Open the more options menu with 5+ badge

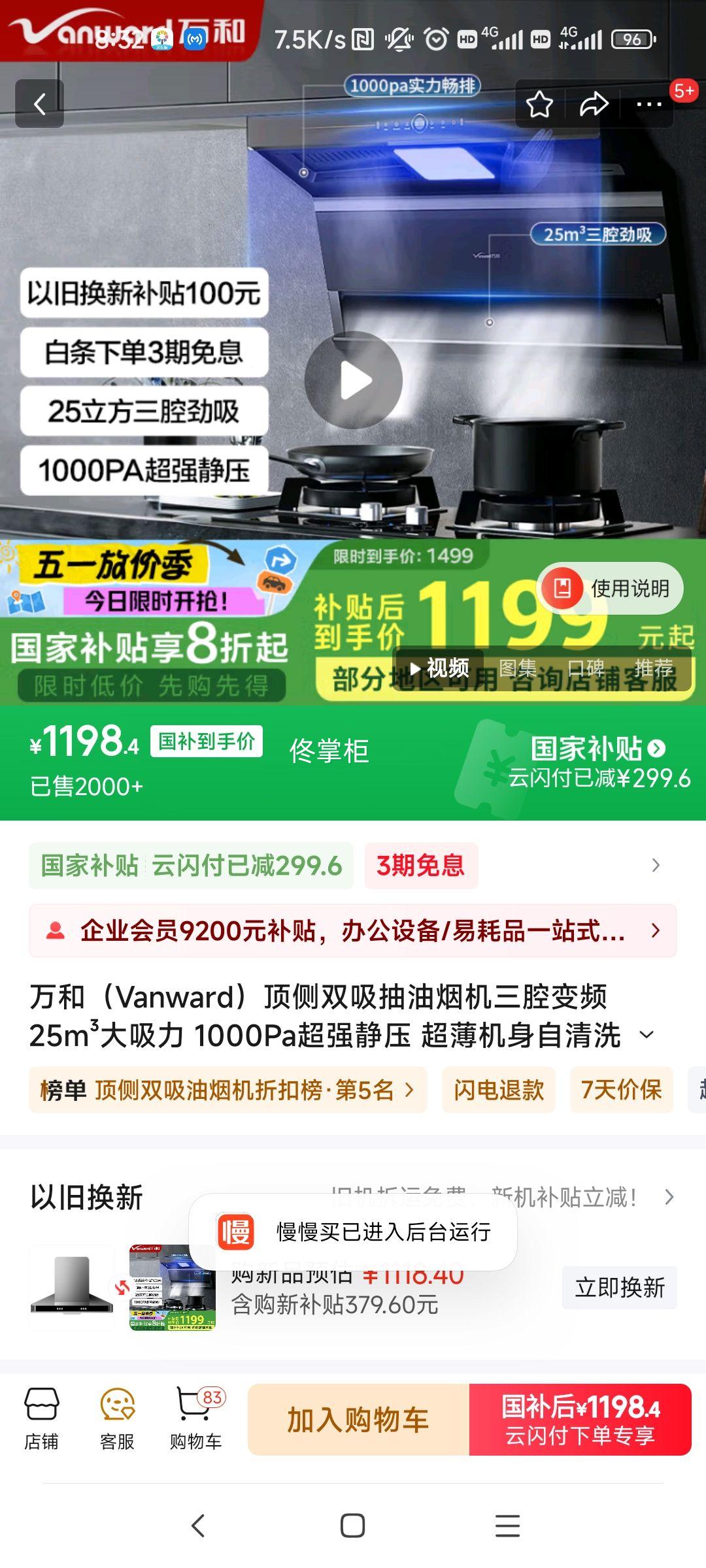pyautogui.click(x=647, y=104)
